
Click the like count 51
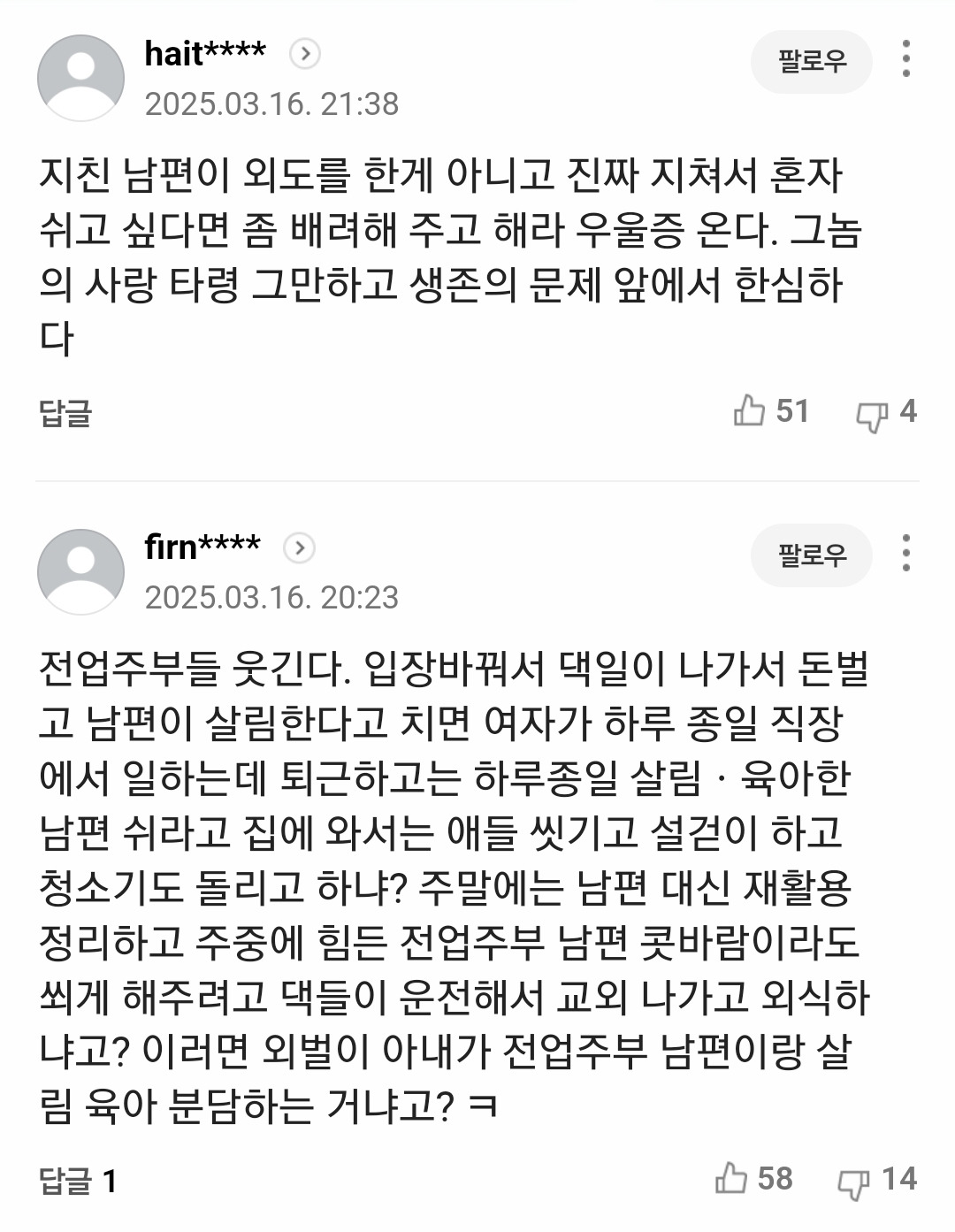792,409
